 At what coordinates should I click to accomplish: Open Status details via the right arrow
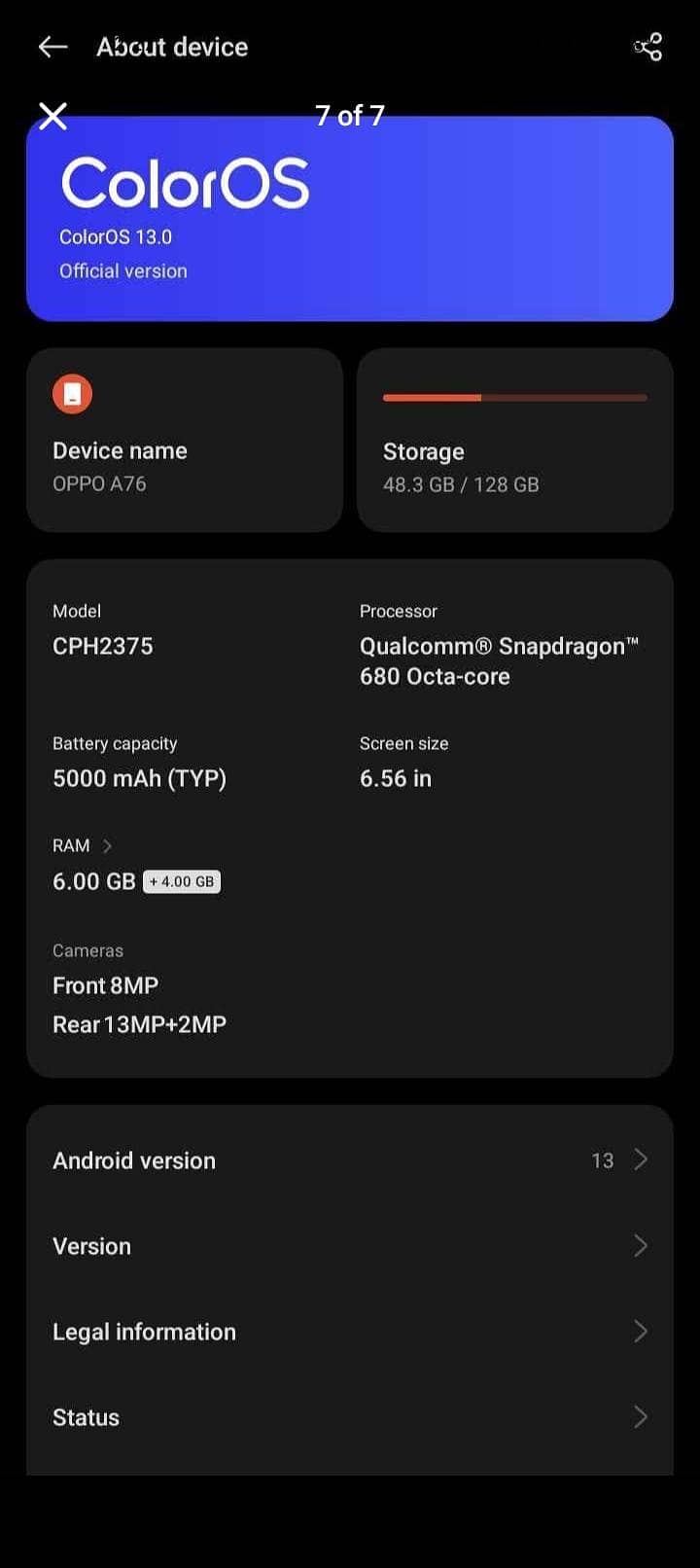642,1416
